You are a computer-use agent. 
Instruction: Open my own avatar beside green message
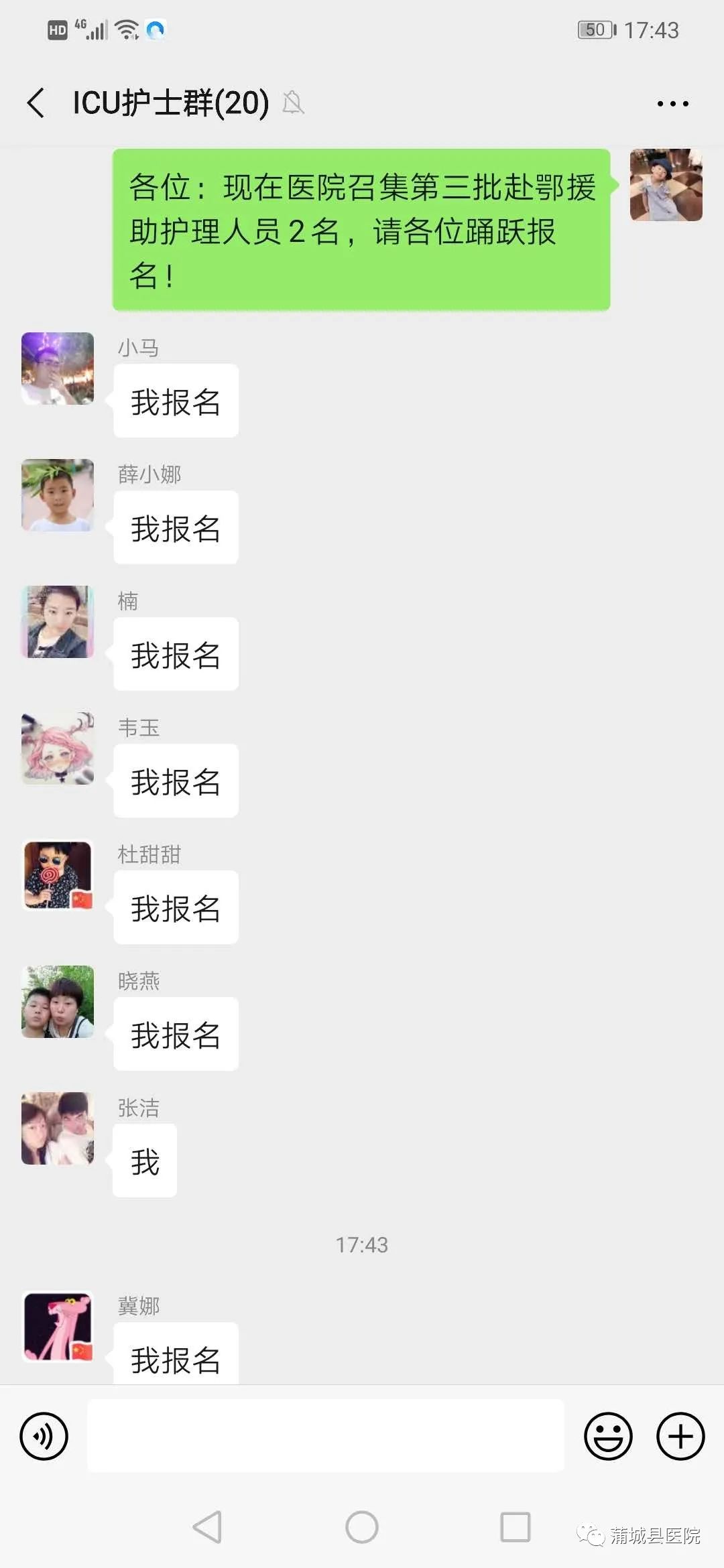click(666, 185)
